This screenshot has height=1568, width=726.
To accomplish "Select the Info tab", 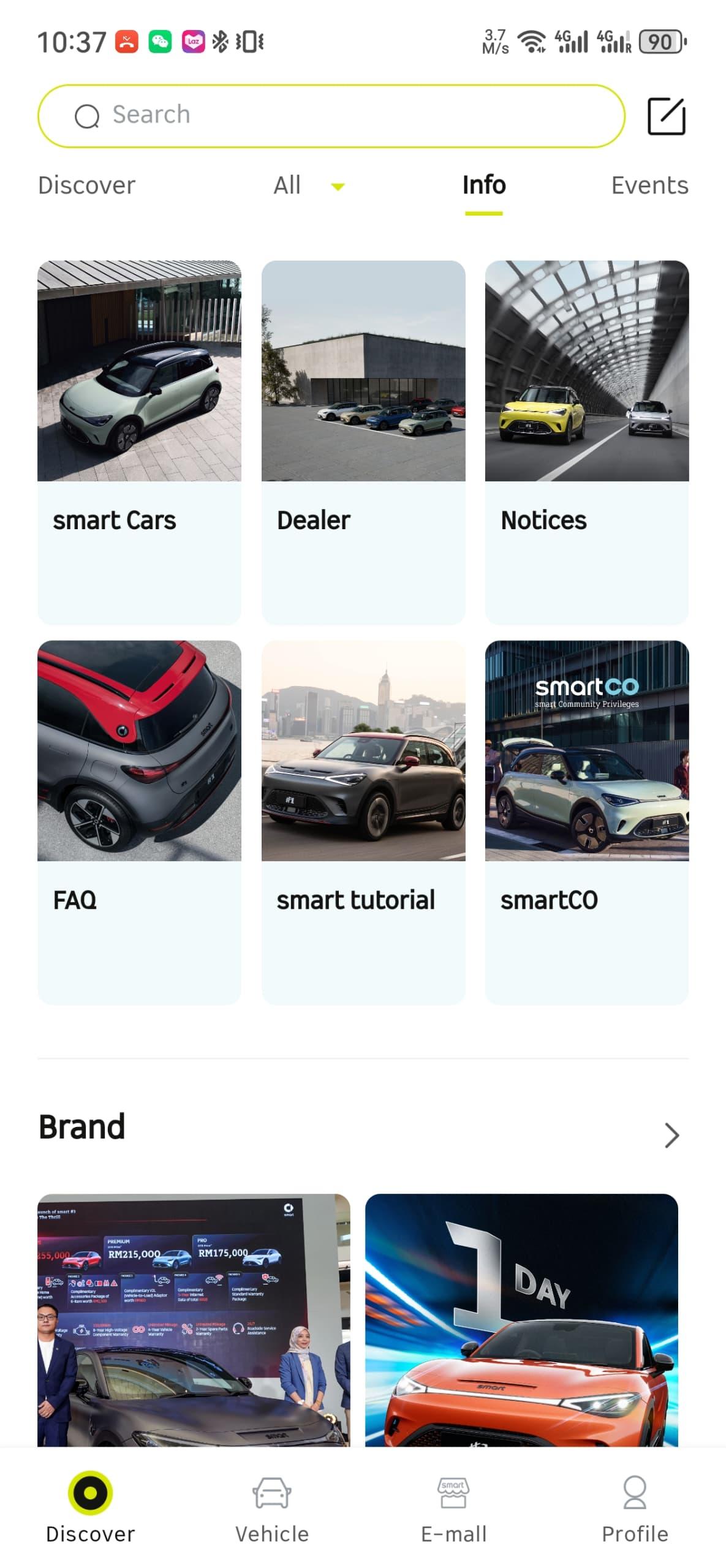I will click(x=483, y=185).
